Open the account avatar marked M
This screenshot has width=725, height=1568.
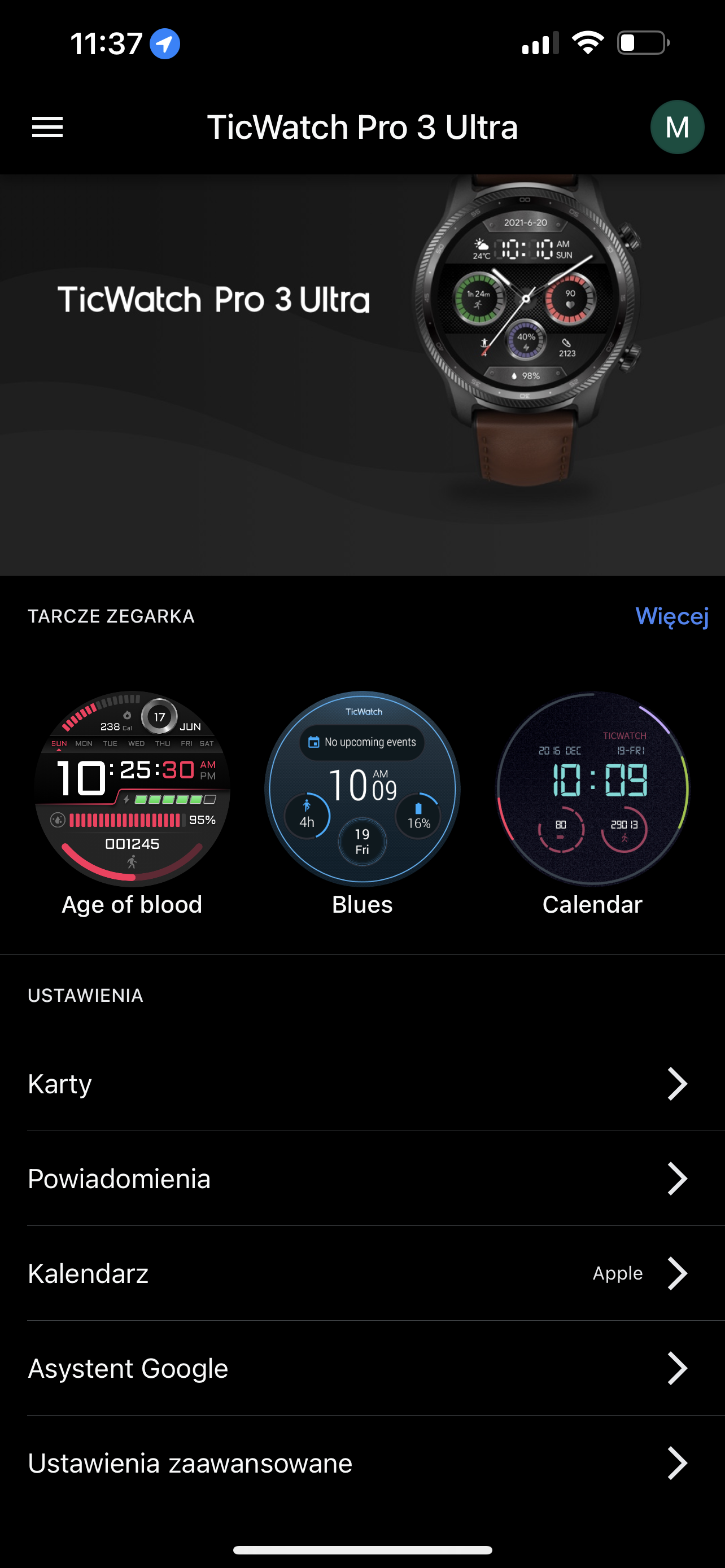coord(677,127)
